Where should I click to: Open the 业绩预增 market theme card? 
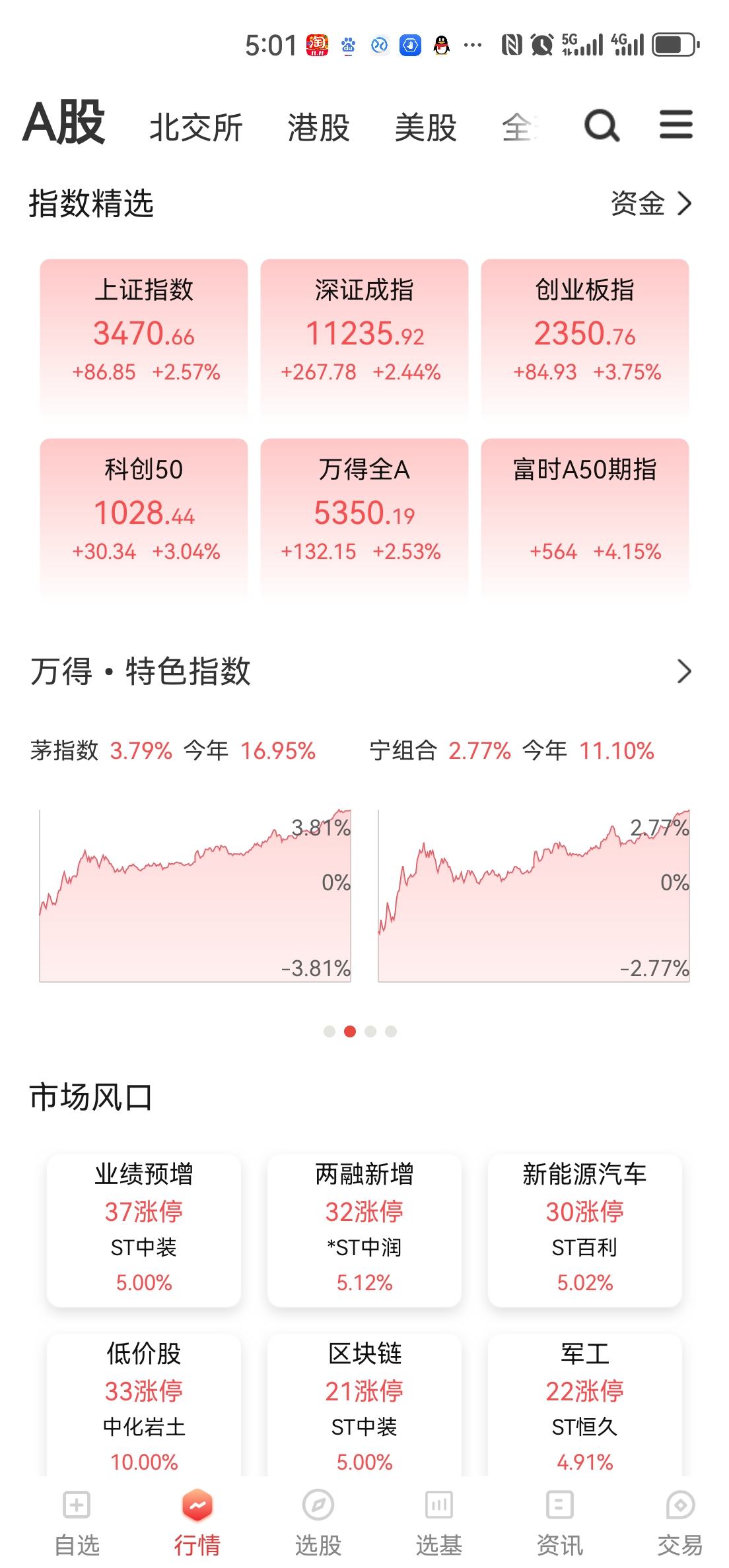pyautogui.click(x=144, y=1229)
